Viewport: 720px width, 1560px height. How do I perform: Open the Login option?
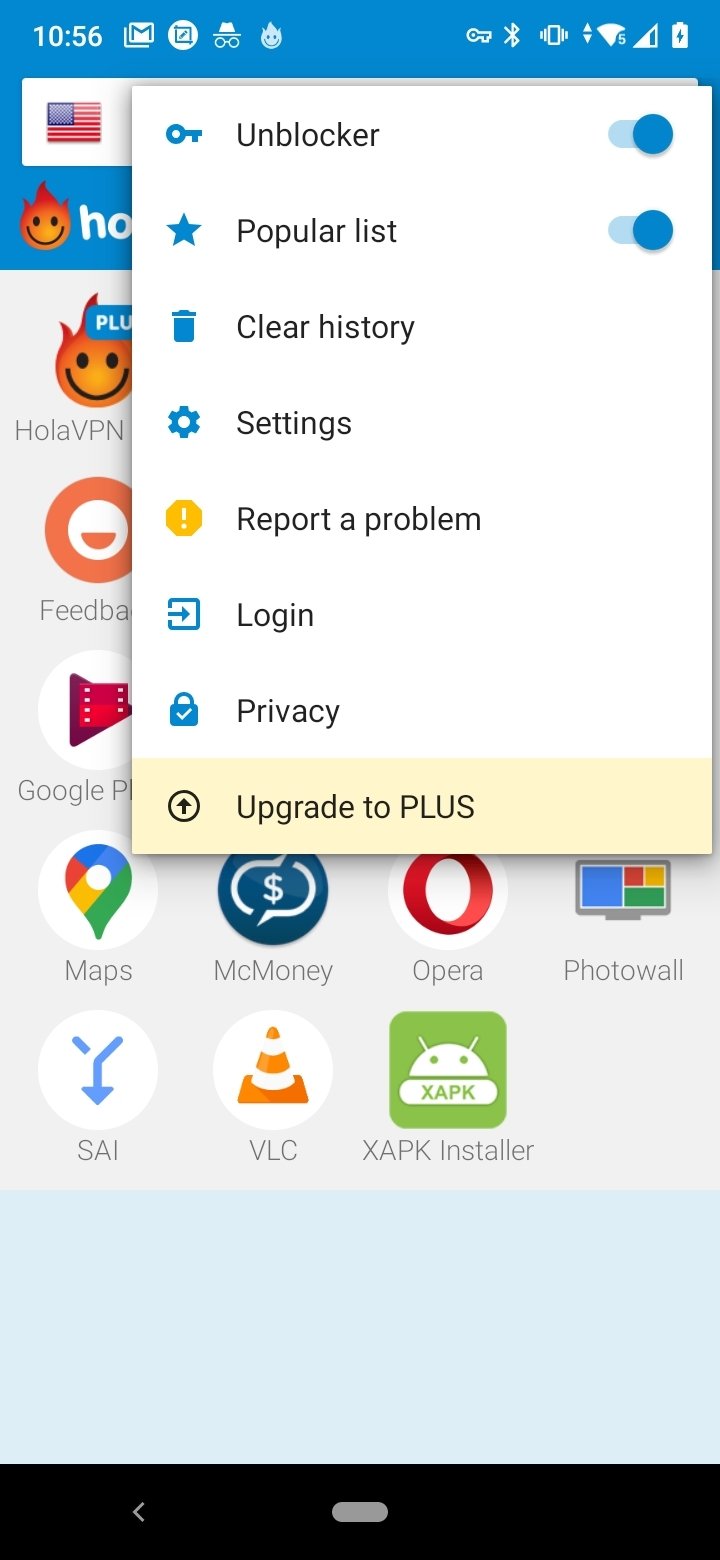(x=422, y=614)
